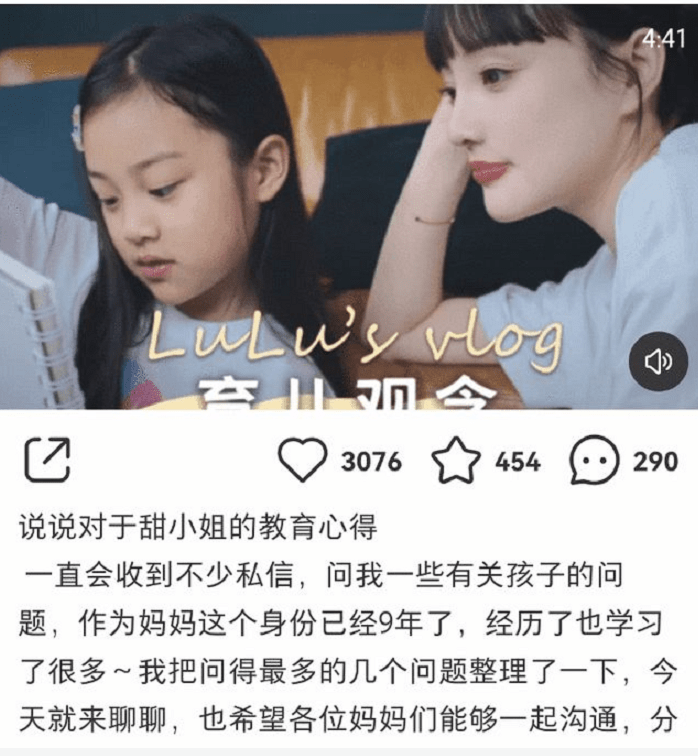Like the post with the heart icon
The image size is (698, 756).
click(302, 461)
